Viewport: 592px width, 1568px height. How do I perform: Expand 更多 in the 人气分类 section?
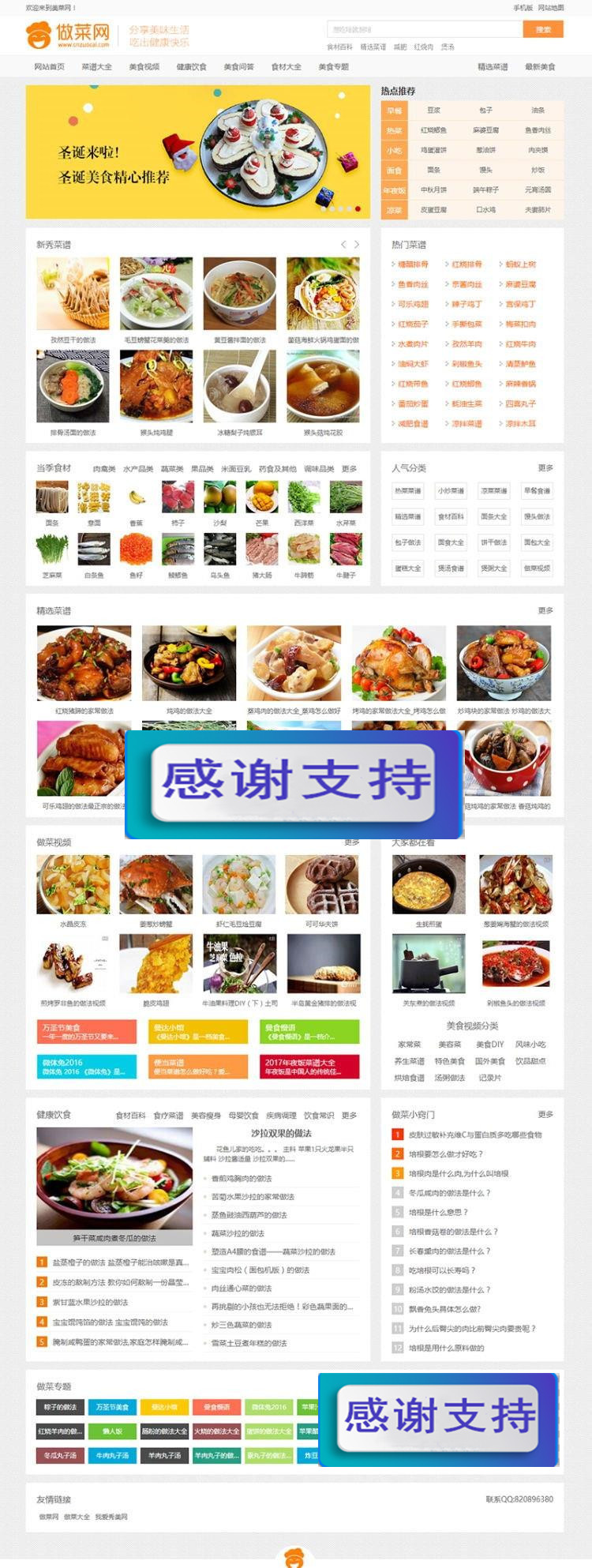[x=547, y=465]
